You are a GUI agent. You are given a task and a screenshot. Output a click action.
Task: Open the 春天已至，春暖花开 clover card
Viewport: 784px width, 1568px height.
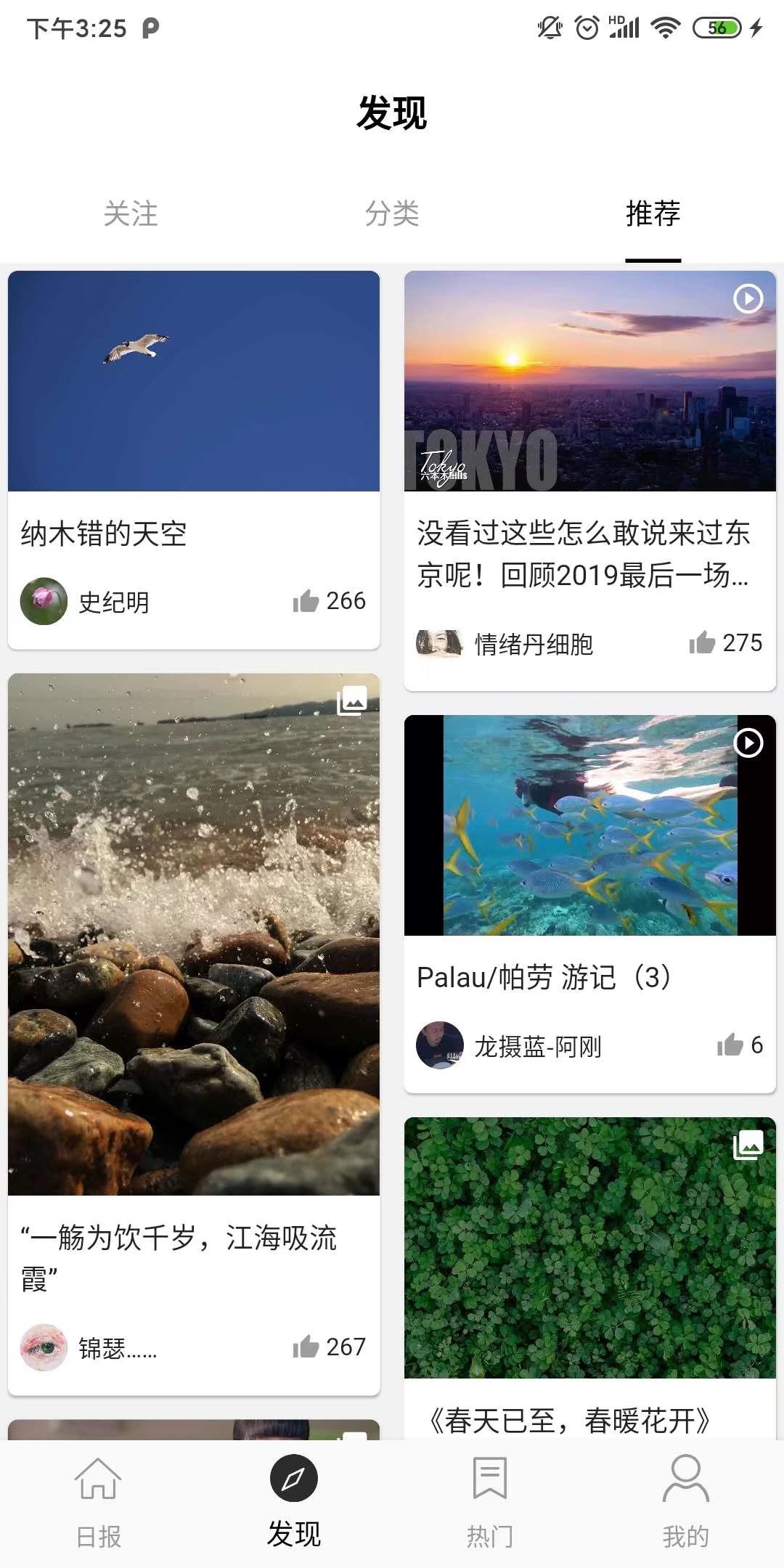click(590, 1247)
